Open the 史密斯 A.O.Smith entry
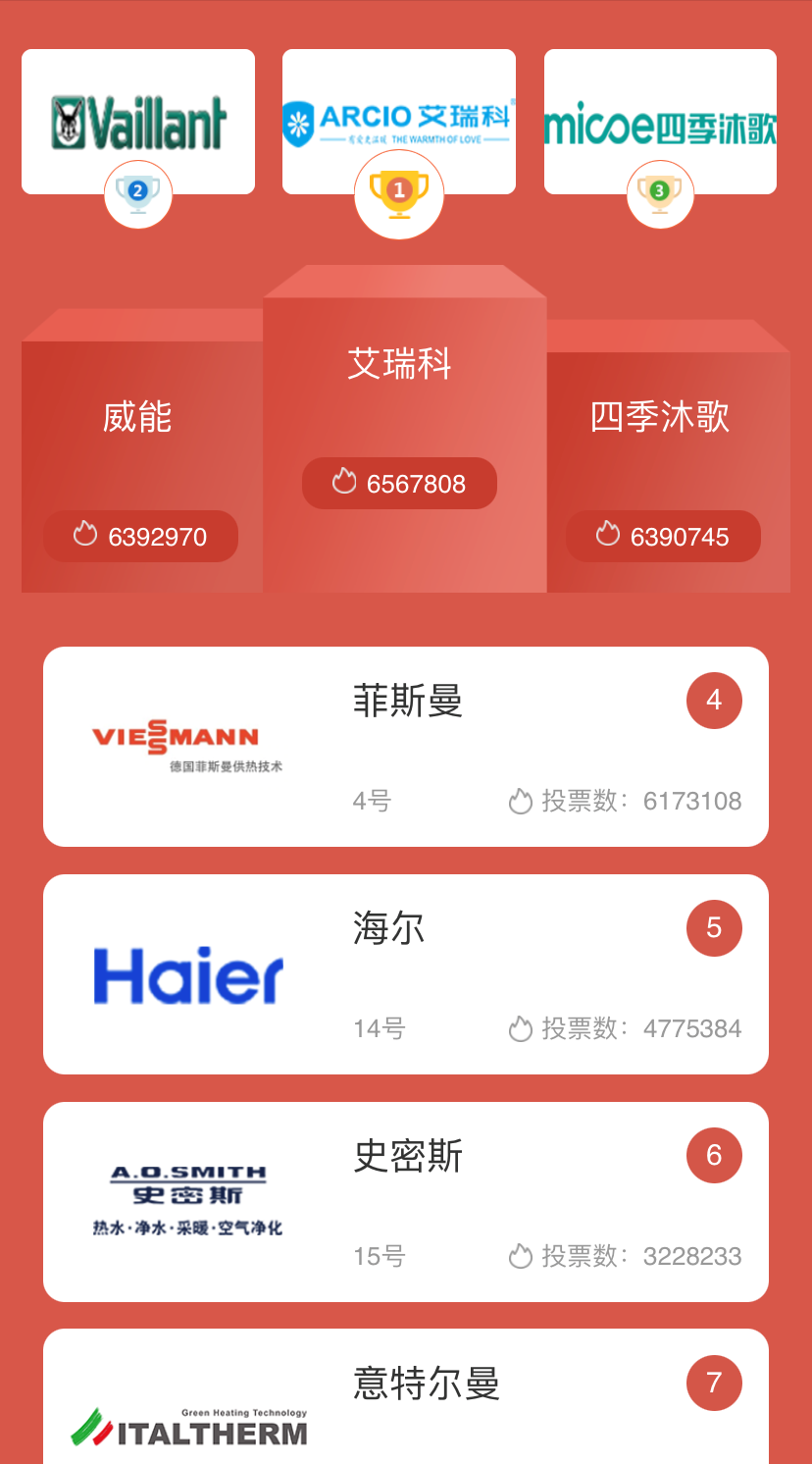The height and width of the screenshot is (1464, 812). click(406, 1202)
